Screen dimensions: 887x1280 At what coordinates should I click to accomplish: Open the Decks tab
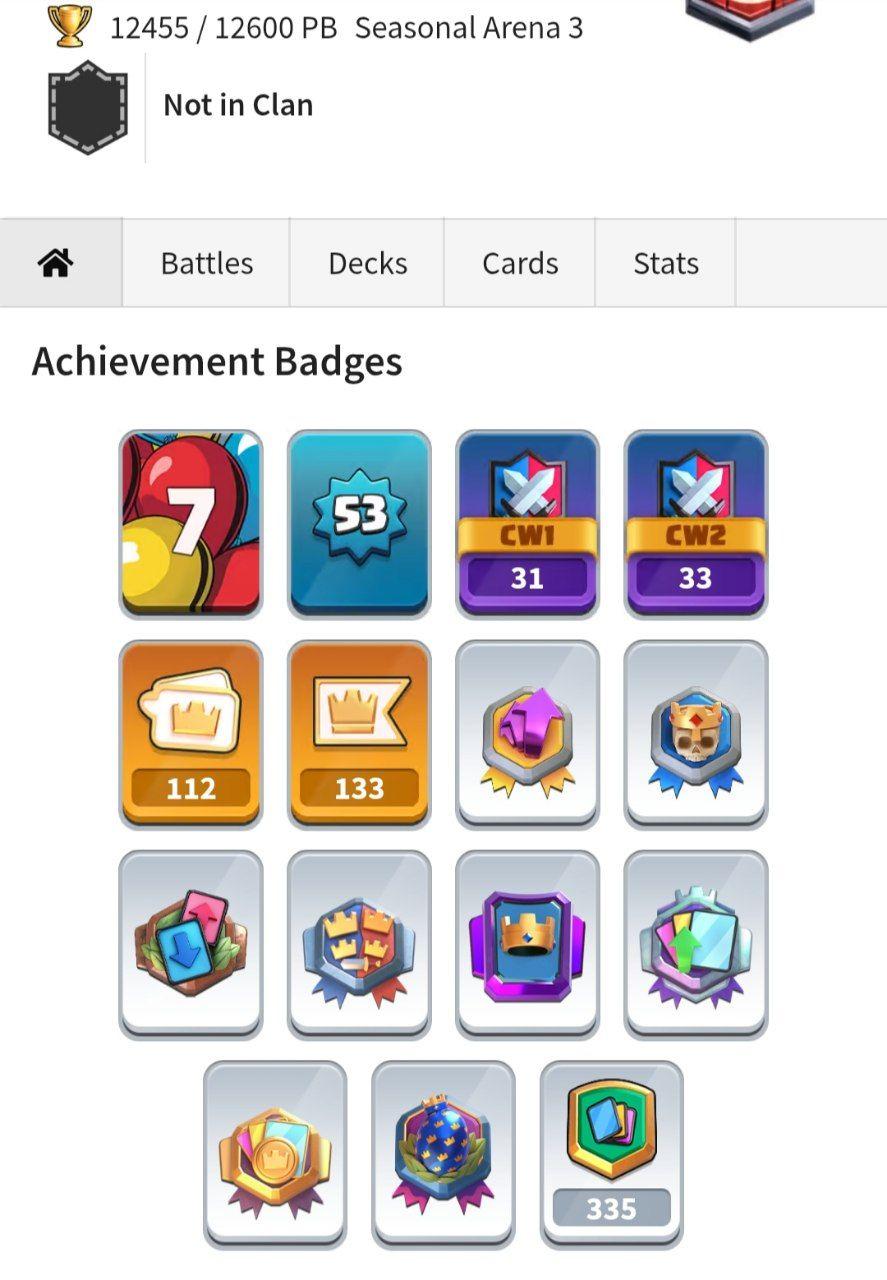(367, 264)
